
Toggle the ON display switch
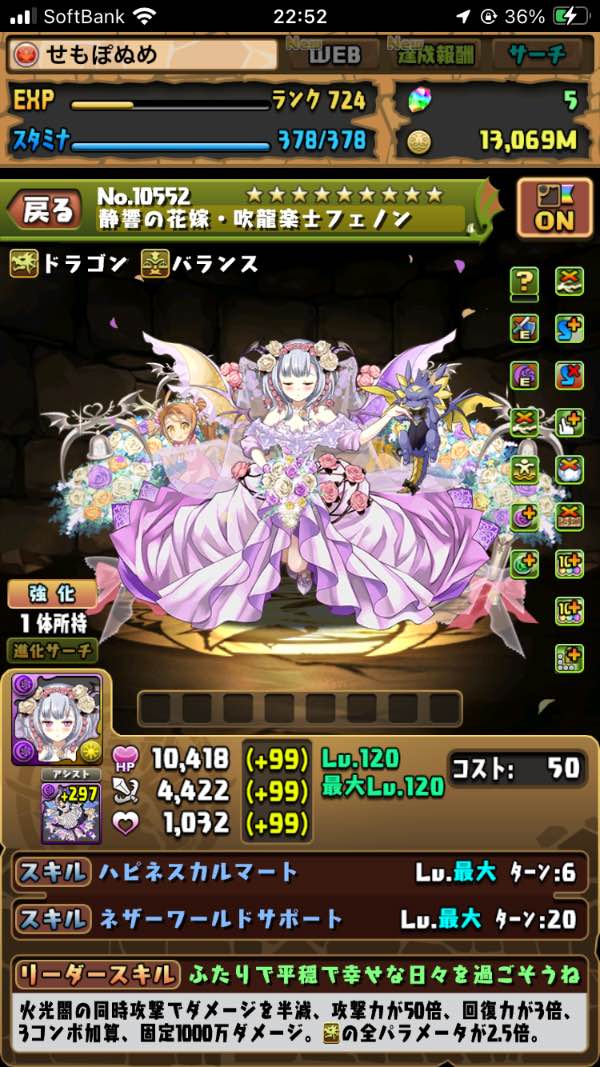(x=554, y=208)
